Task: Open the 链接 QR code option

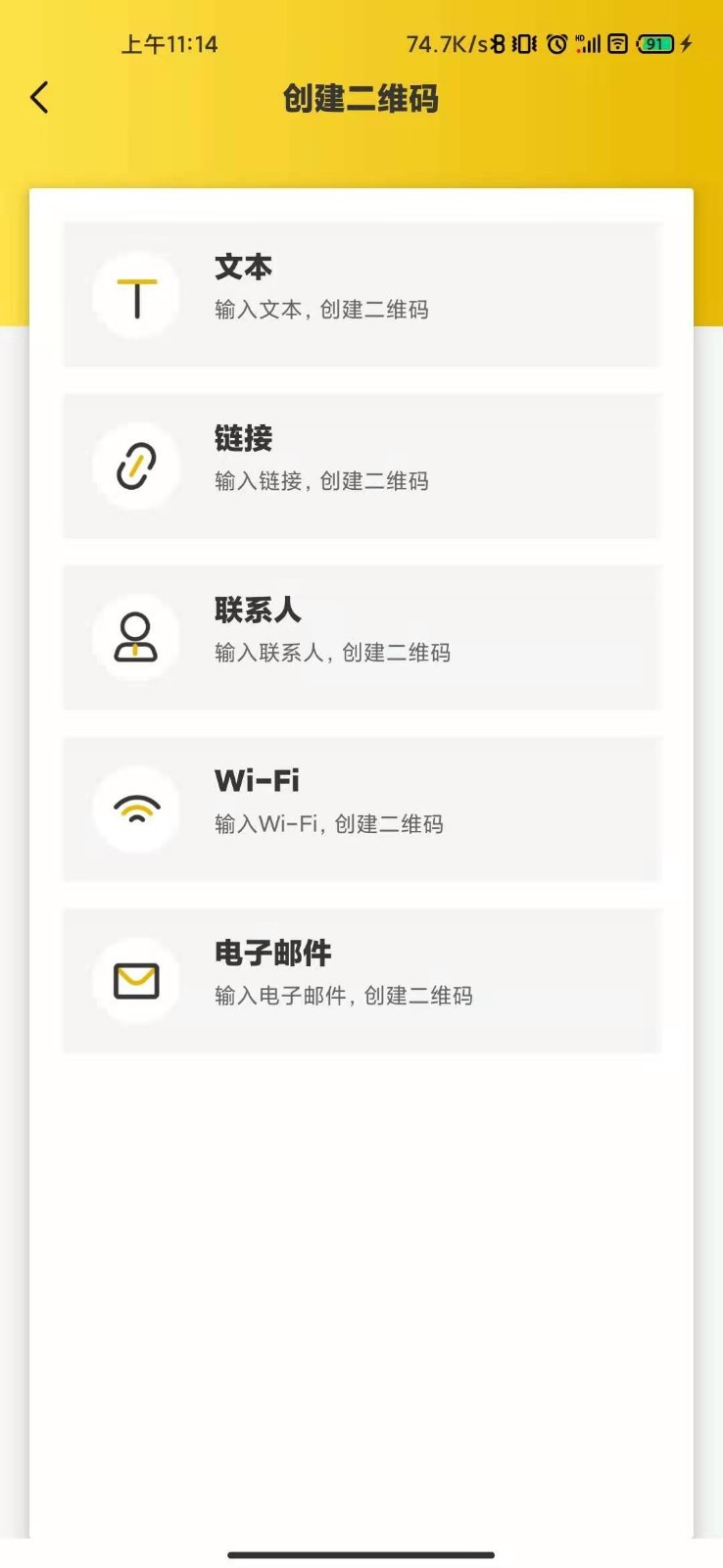Action: (361, 465)
